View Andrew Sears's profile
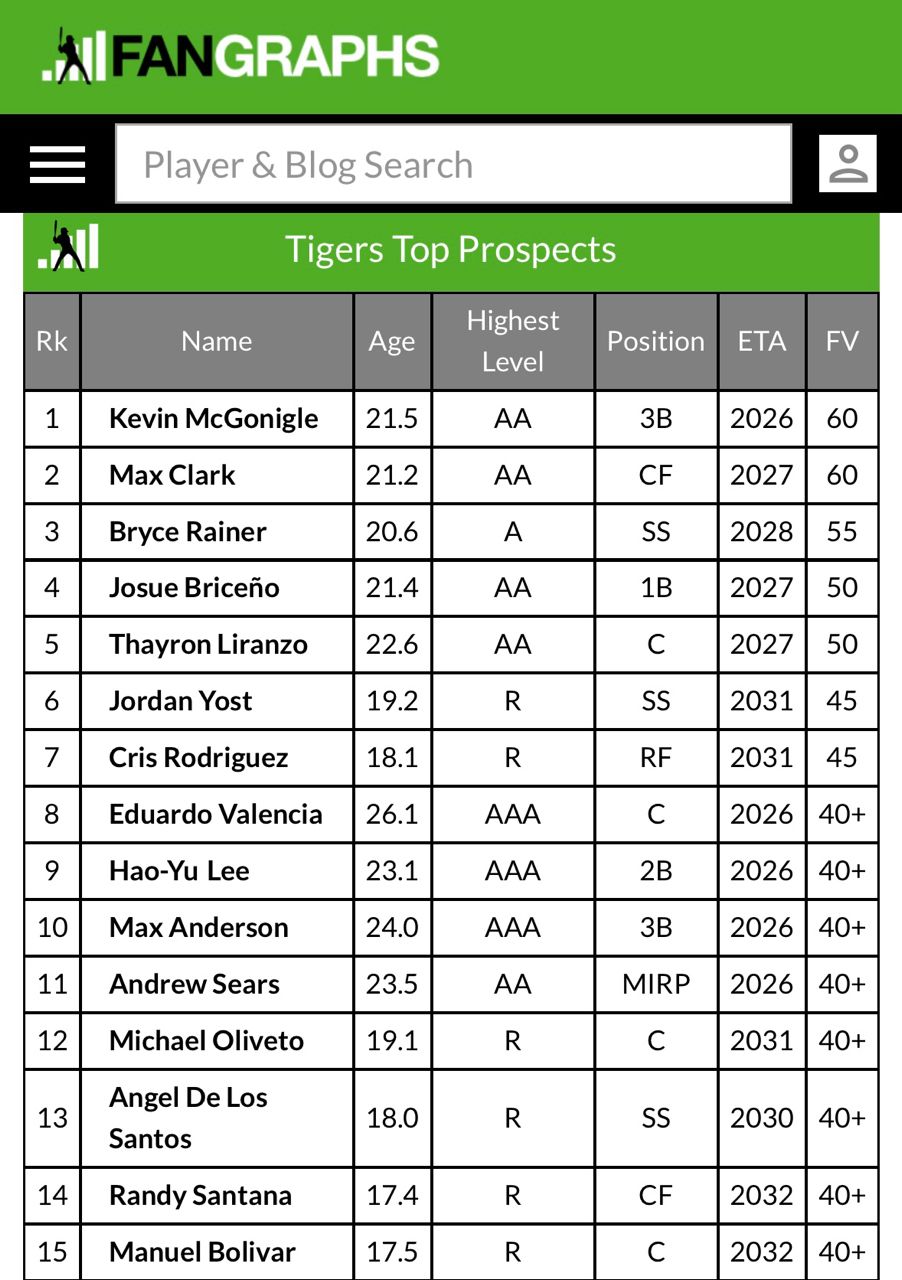The width and height of the screenshot is (902, 1280). (x=194, y=984)
